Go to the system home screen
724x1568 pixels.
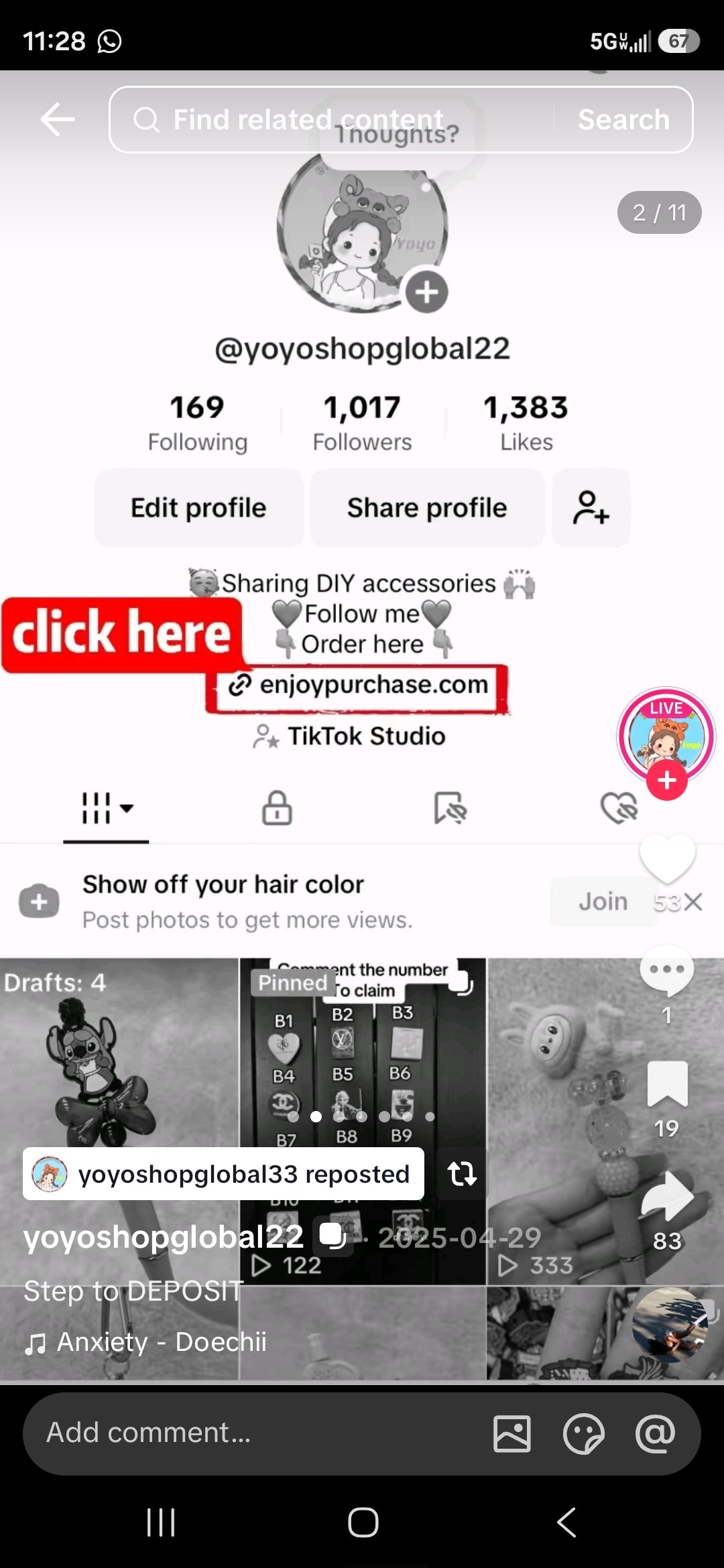(363, 1522)
